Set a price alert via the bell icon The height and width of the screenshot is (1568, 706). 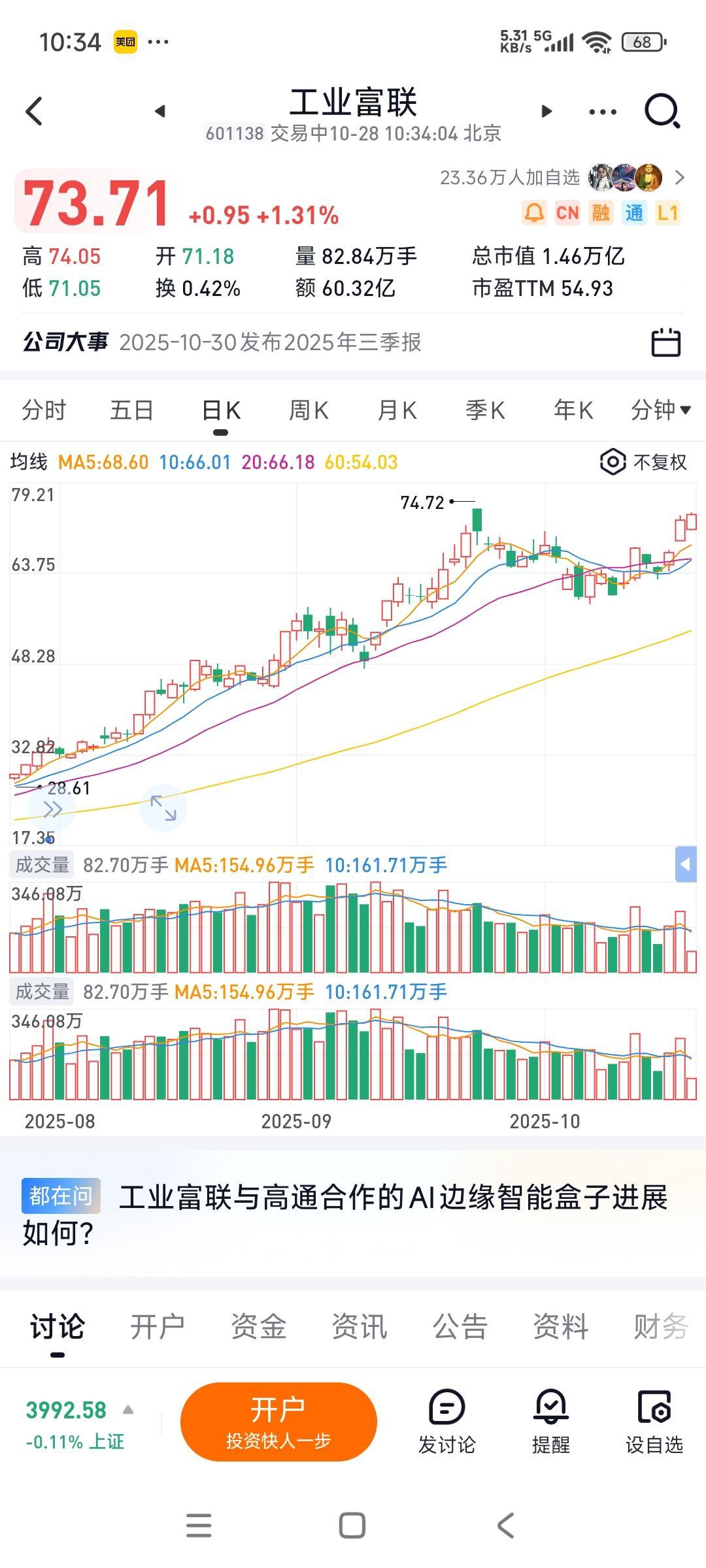[x=533, y=213]
